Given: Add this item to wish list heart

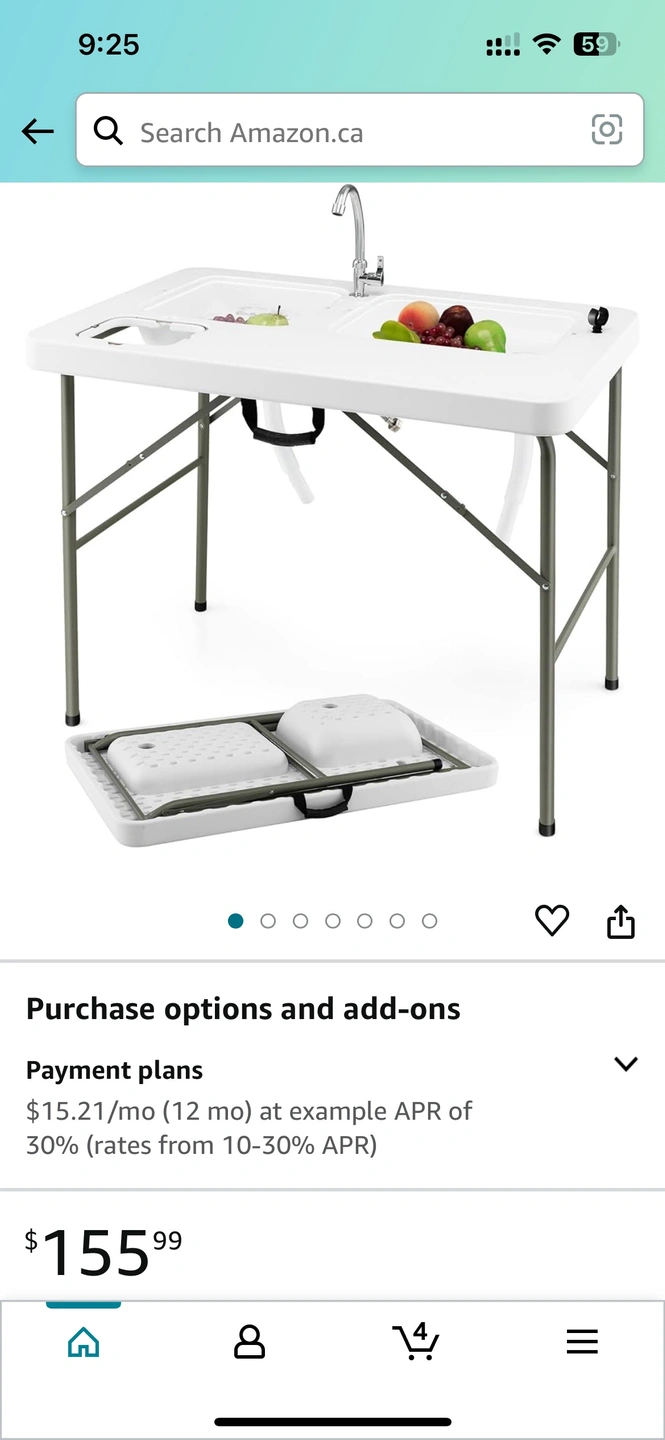Looking at the screenshot, I should (x=551, y=920).
